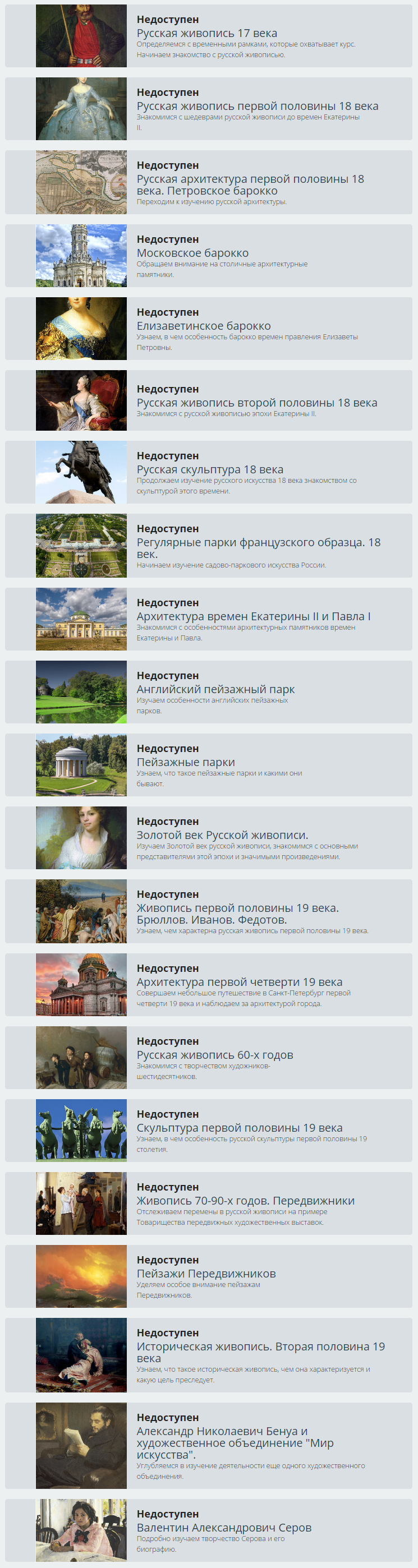
Task: Open the lesson Русская живопись 17 века
Action: click(x=206, y=34)
